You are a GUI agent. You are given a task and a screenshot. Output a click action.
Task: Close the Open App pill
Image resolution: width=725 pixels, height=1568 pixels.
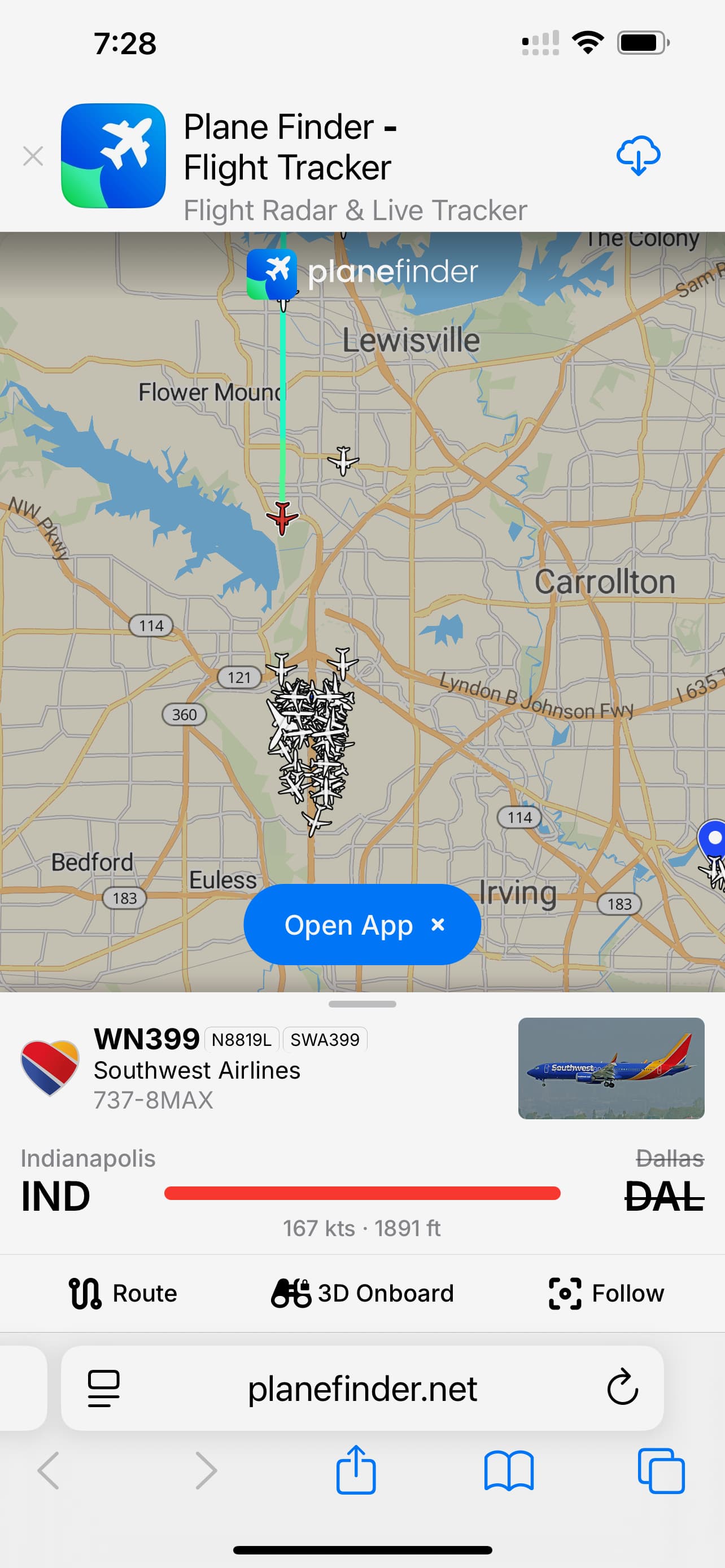tap(438, 925)
